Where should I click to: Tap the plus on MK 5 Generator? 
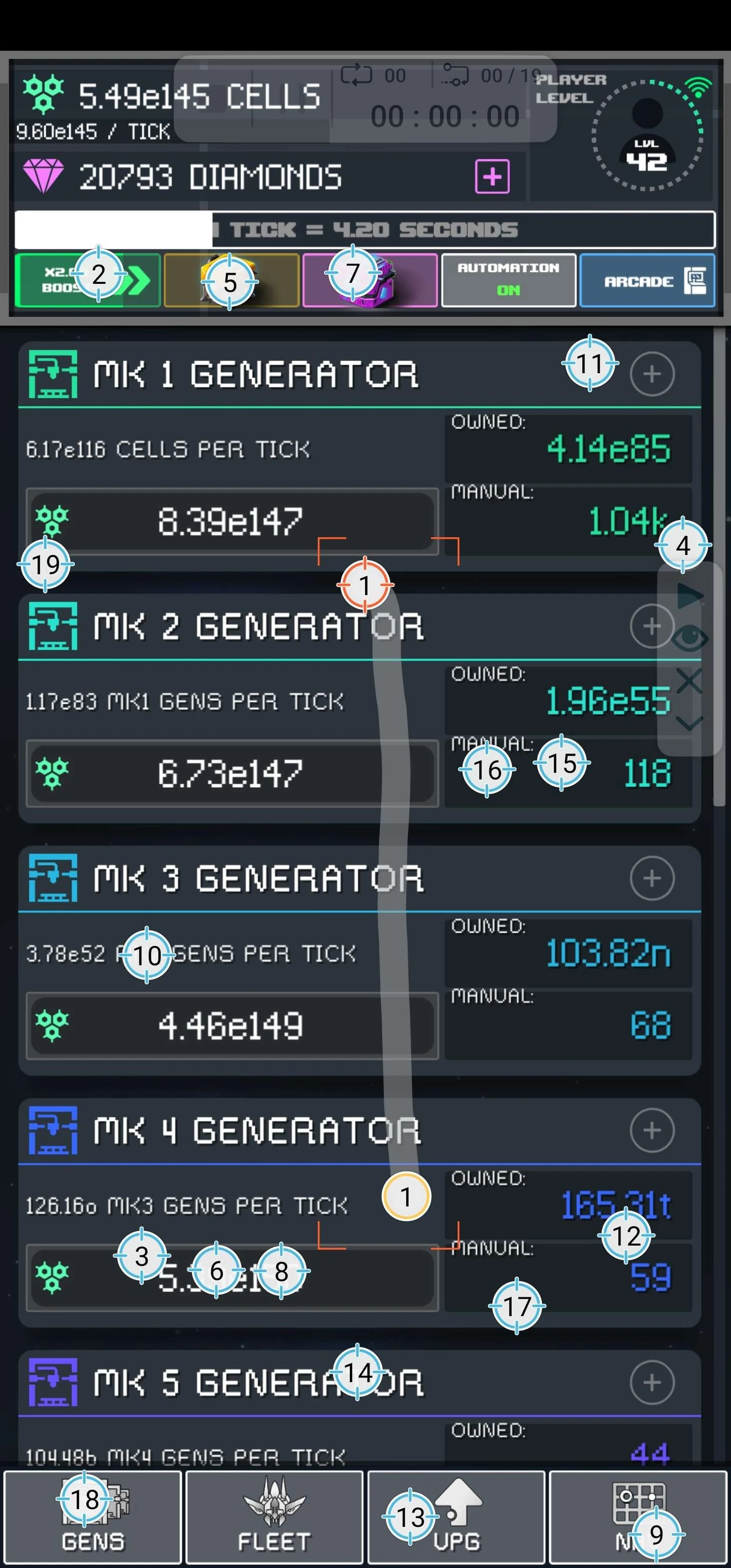coord(652,1382)
